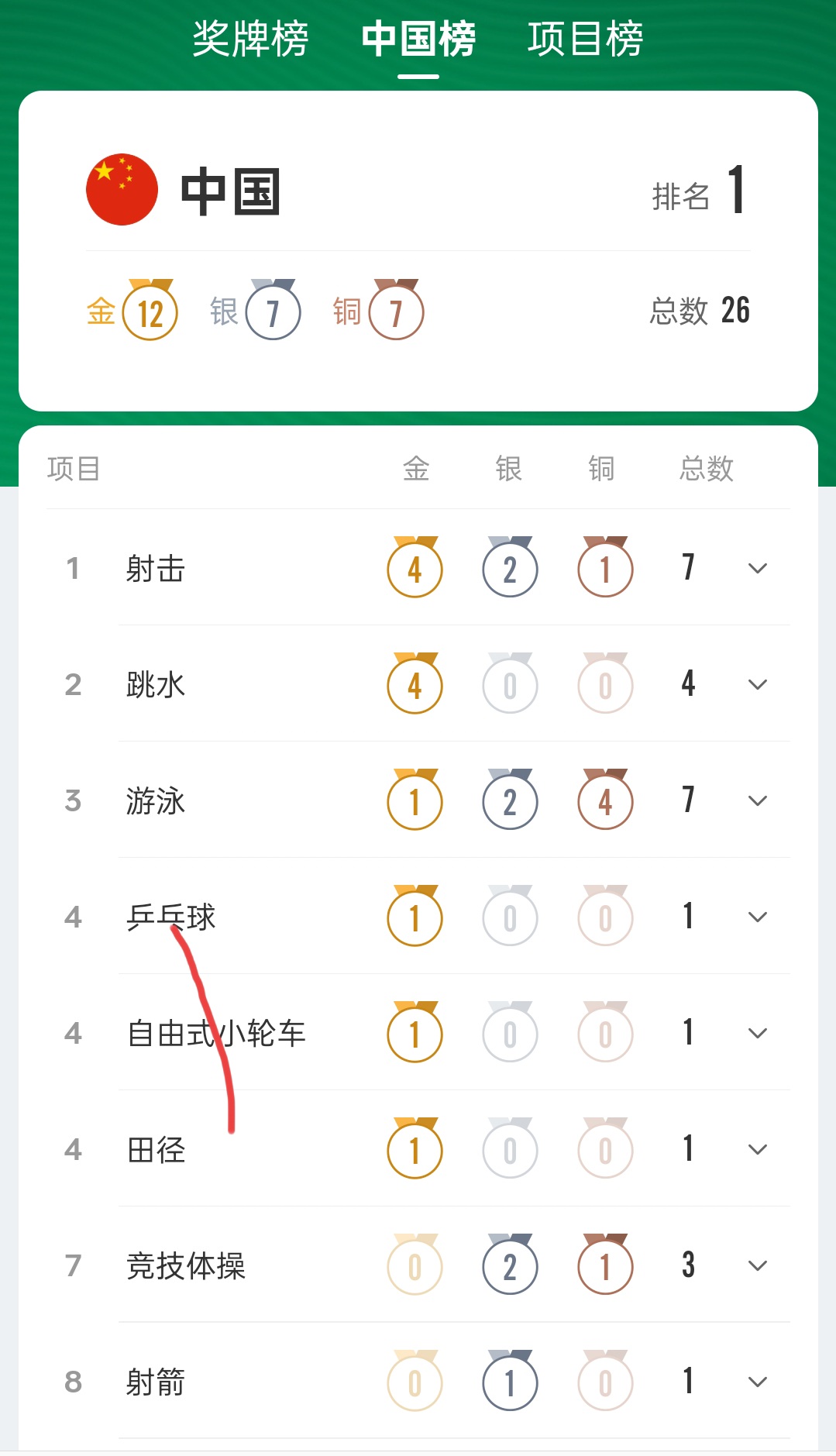This screenshot has width=836, height=1456.
Task: Select the 中国榜 tab
Action: pos(418,39)
